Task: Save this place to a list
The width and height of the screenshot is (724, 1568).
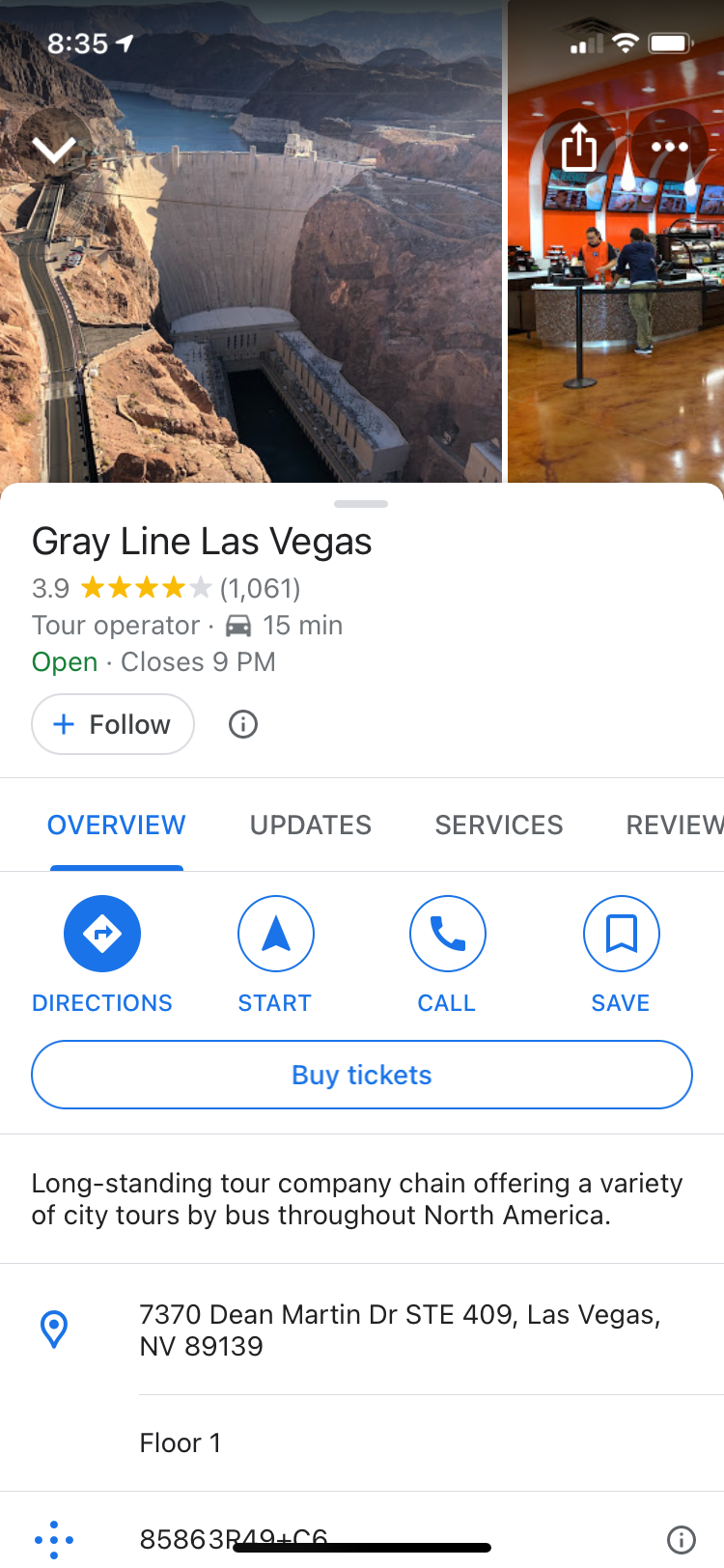Action: 621,934
